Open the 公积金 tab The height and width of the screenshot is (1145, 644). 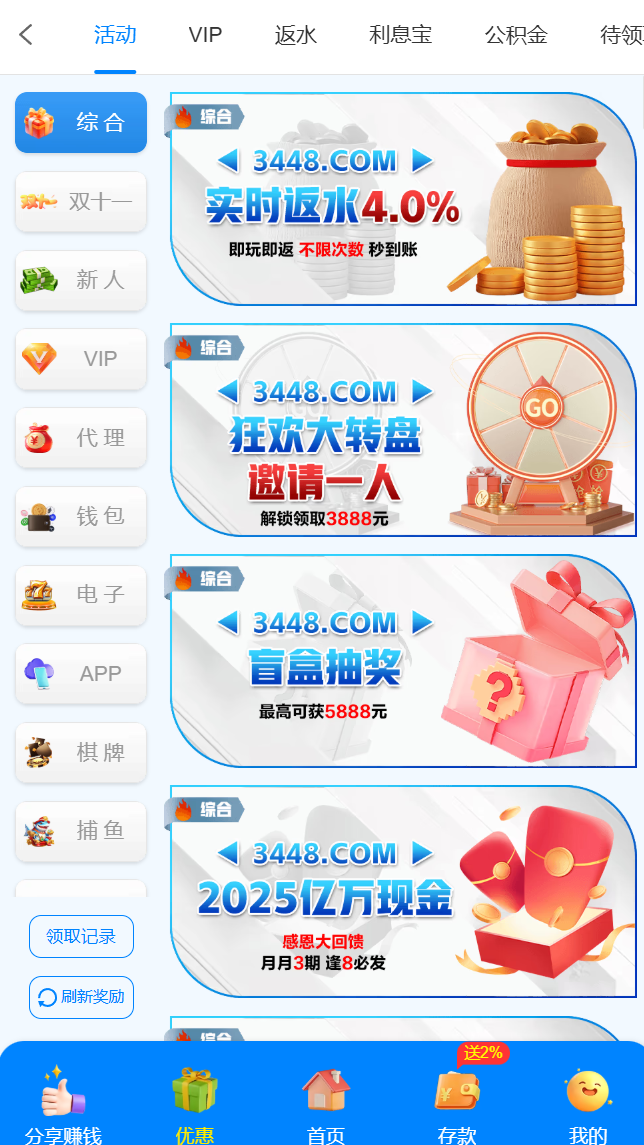point(516,35)
